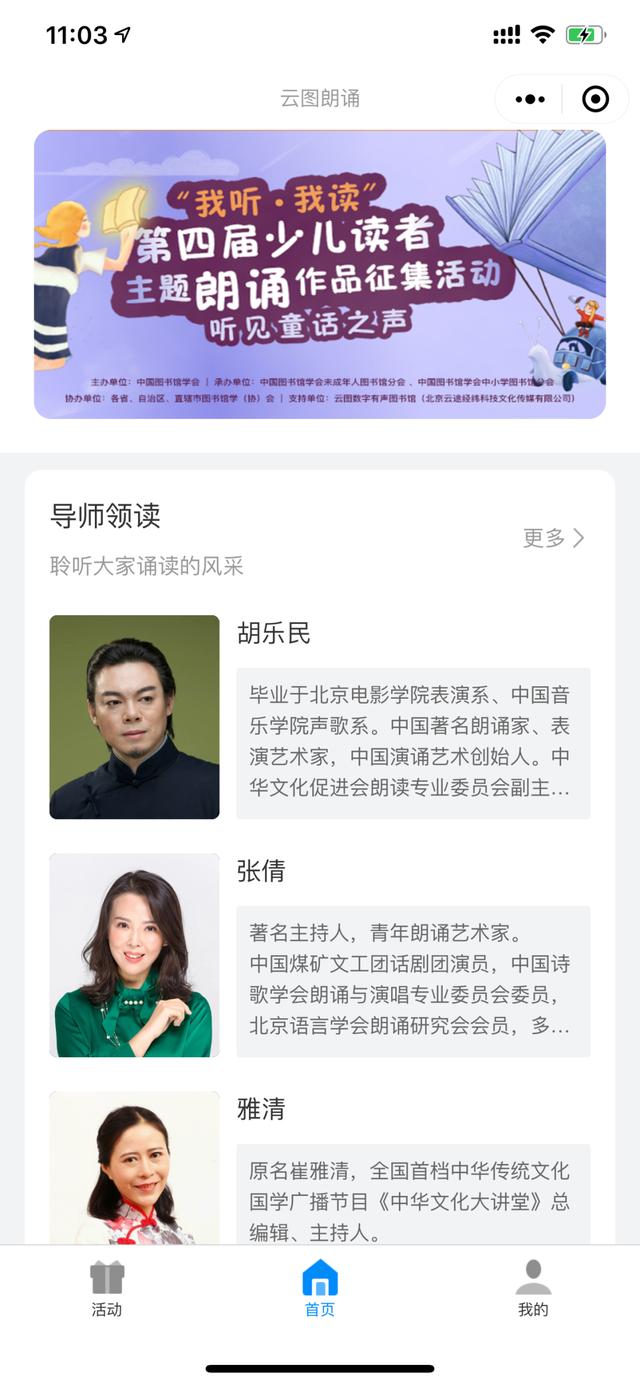The image size is (640, 1385).
Task: Tap 更多 to see more mentors
Action: (553, 538)
